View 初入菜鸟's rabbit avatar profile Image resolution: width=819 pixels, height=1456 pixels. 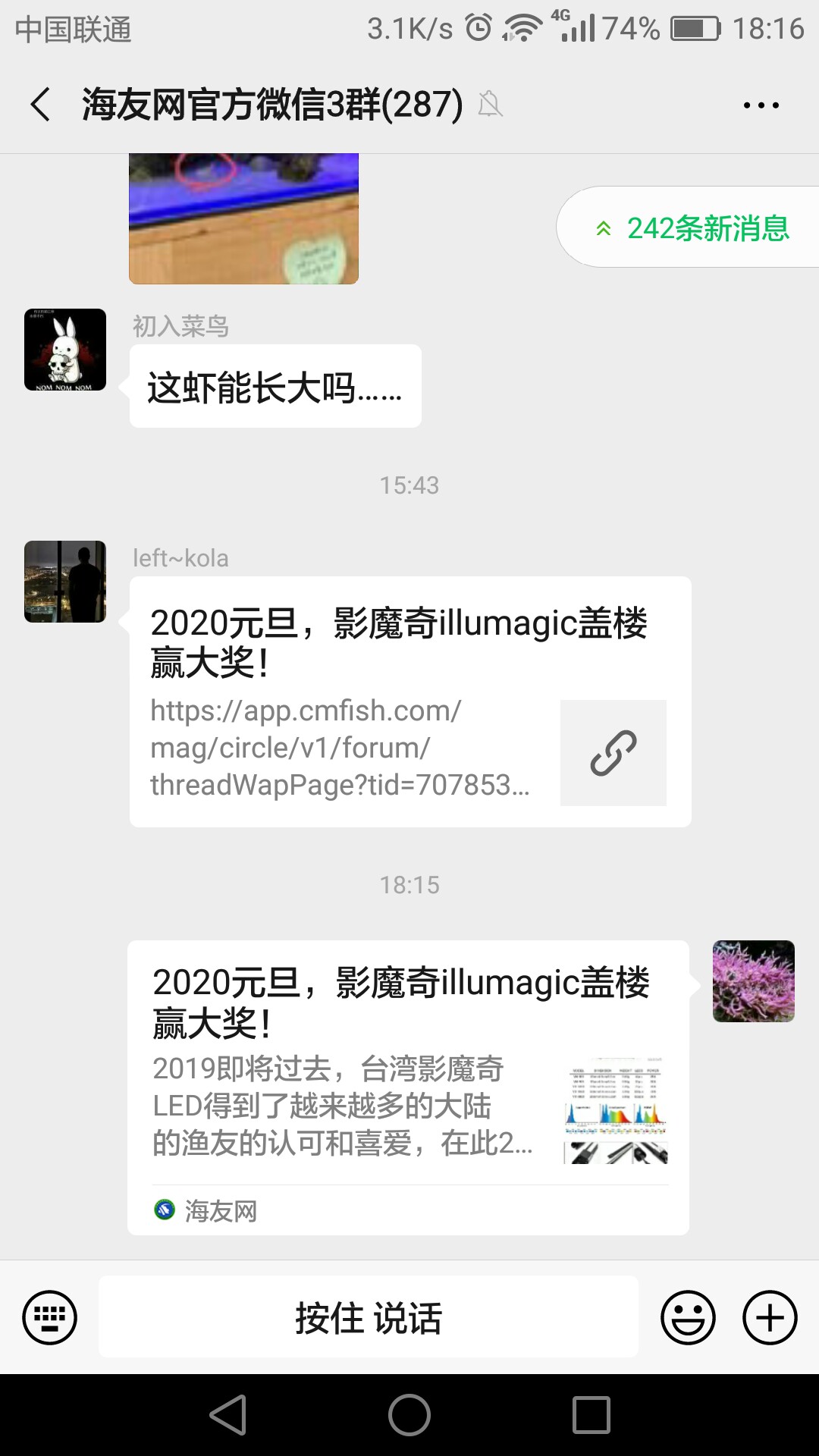[65, 350]
